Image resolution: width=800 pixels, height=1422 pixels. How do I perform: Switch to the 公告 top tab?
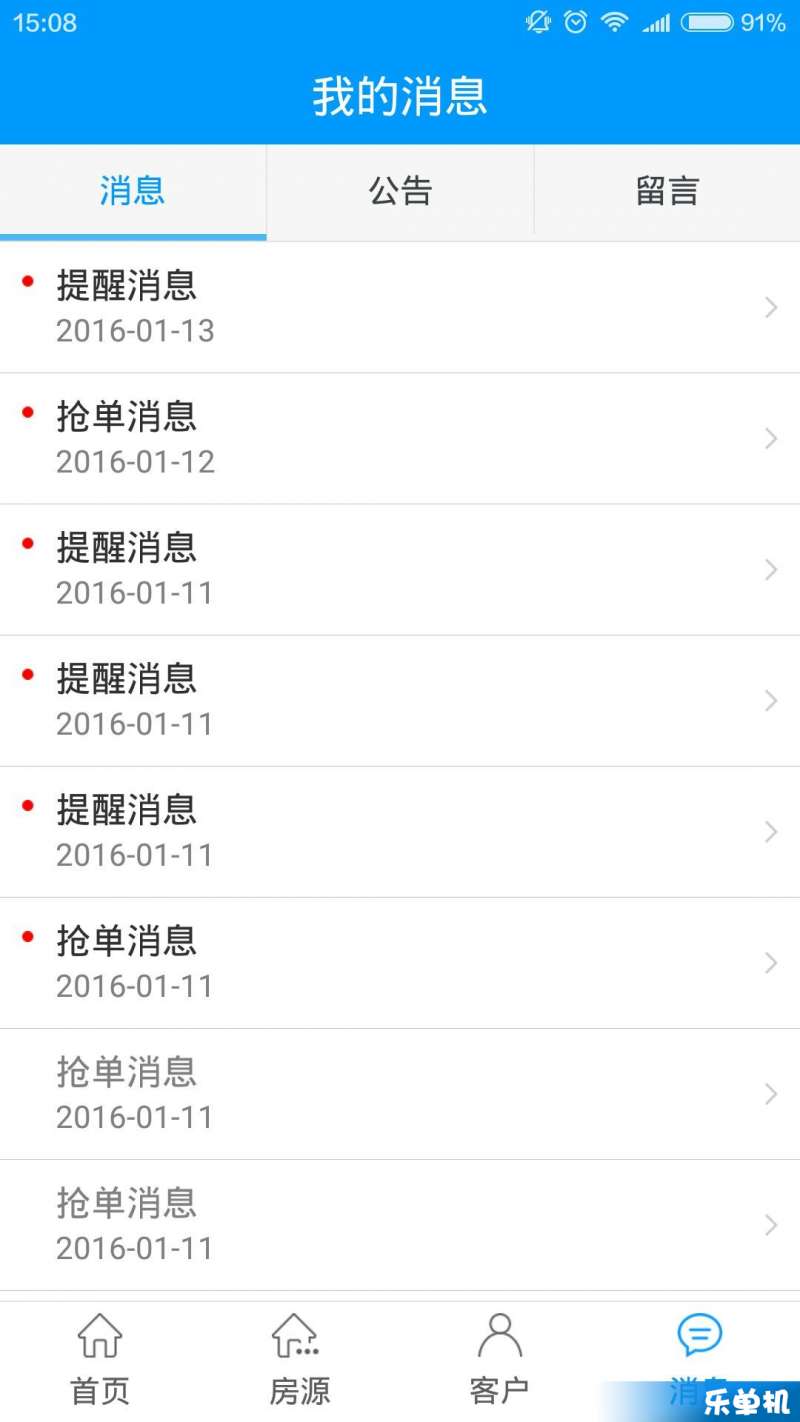[x=400, y=191]
